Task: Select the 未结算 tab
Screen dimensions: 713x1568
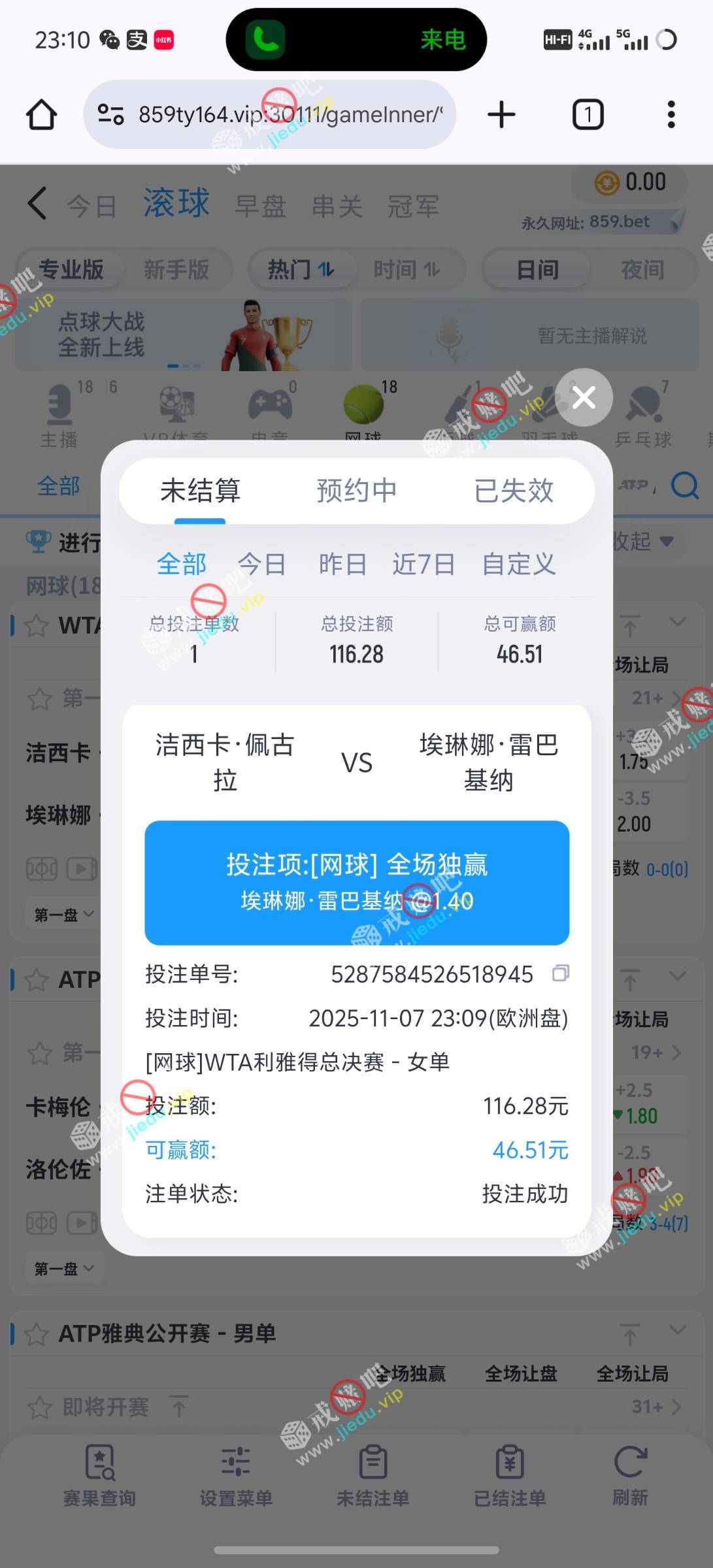Action: [x=200, y=491]
